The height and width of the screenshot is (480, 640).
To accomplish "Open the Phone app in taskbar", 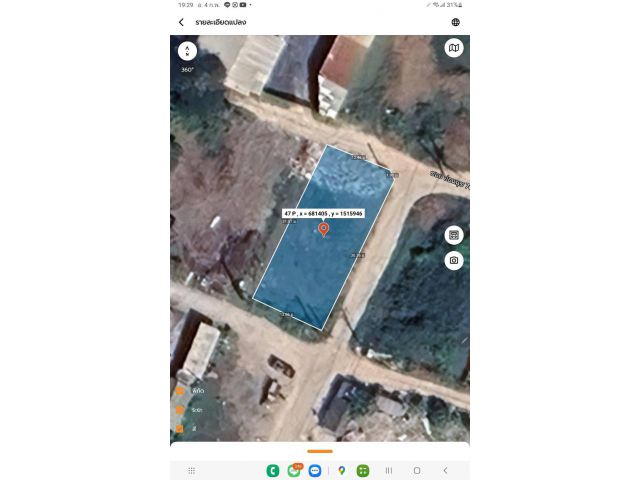I will 272,470.
